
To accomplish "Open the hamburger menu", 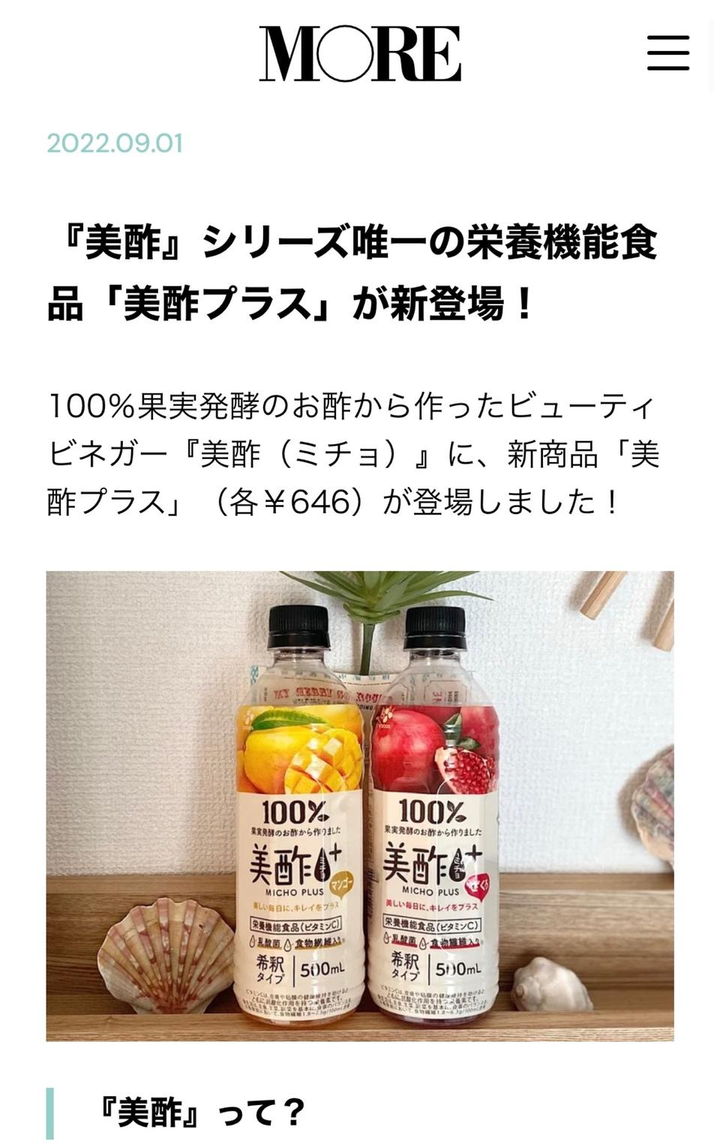I will coord(668,52).
